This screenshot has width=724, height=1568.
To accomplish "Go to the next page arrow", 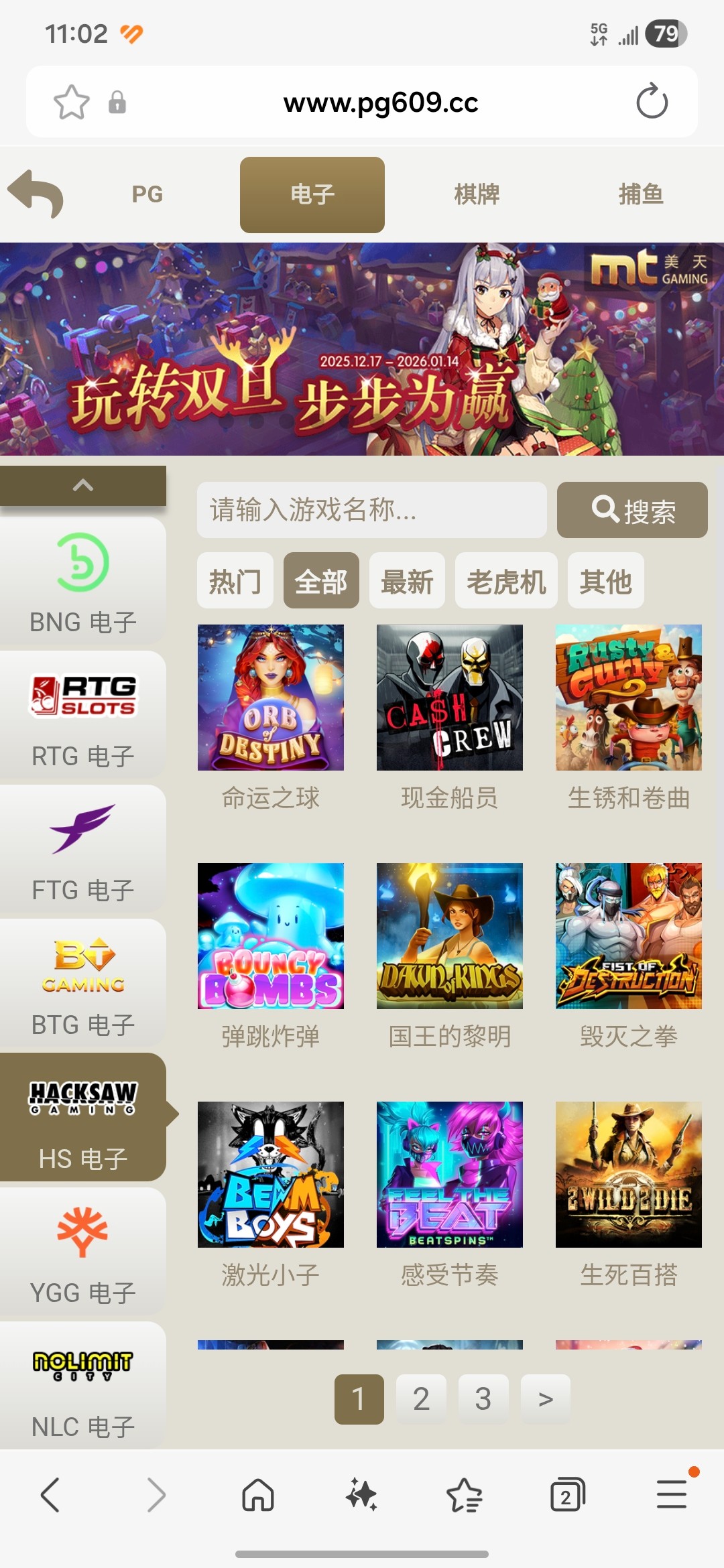I will pyautogui.click(x=546, y=1399).
